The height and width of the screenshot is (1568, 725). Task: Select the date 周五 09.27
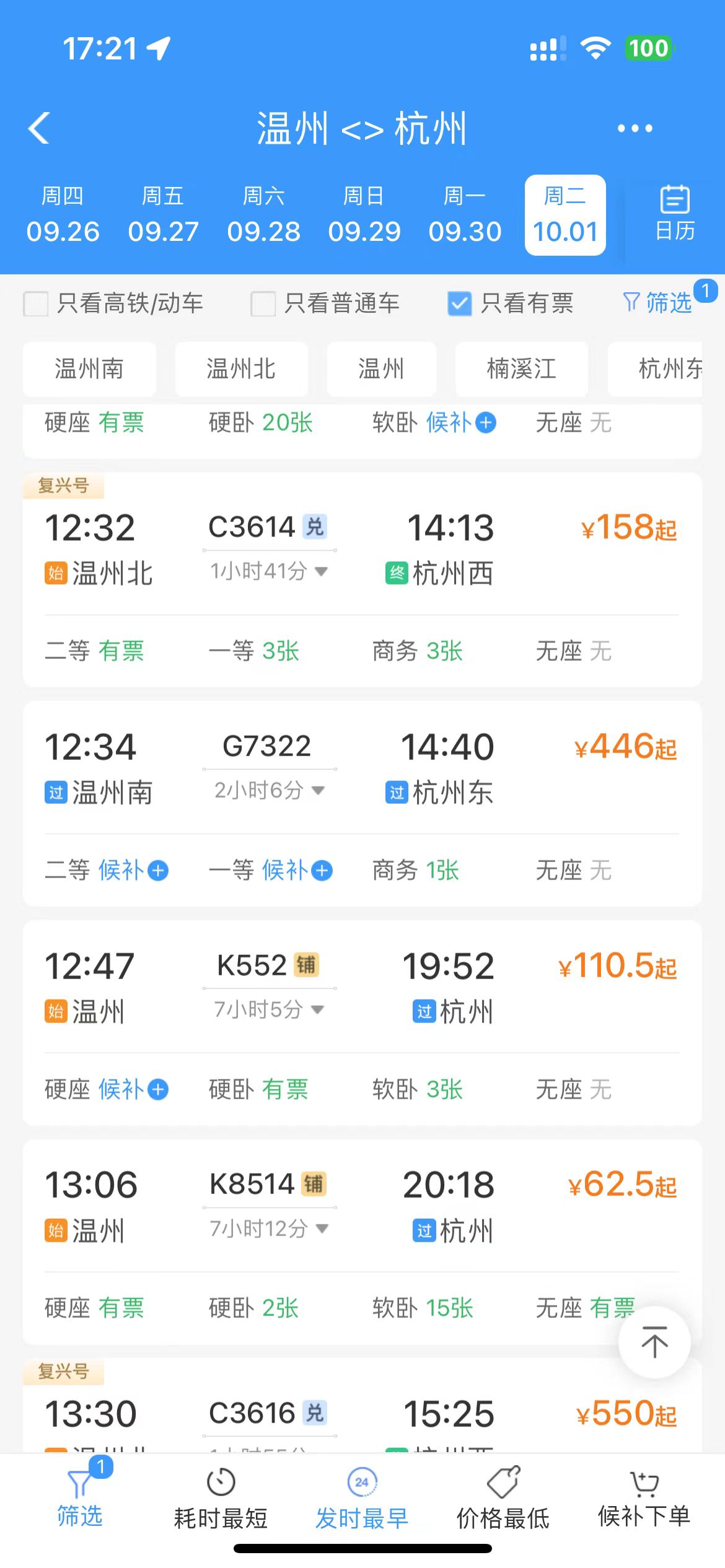pyautogui.click(x=163, y=215)
